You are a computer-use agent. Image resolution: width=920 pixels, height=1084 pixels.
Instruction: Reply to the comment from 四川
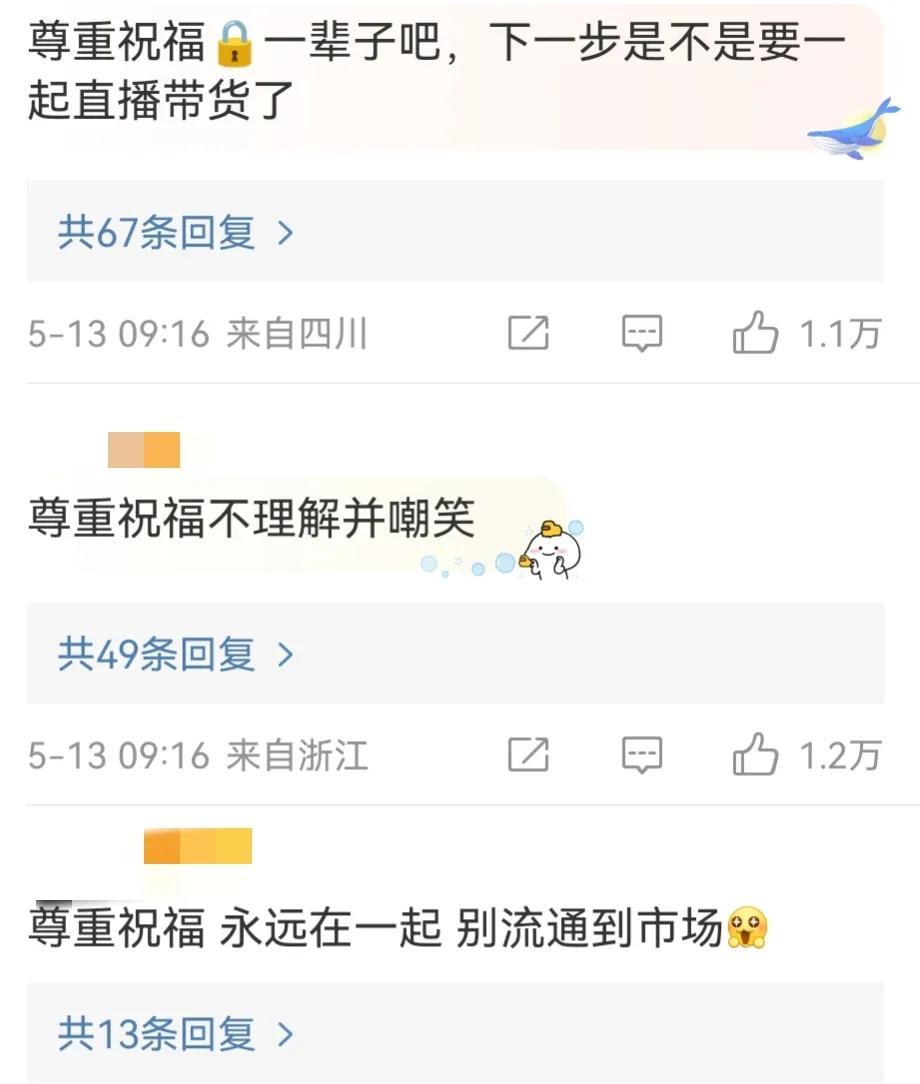coord(642,333)
